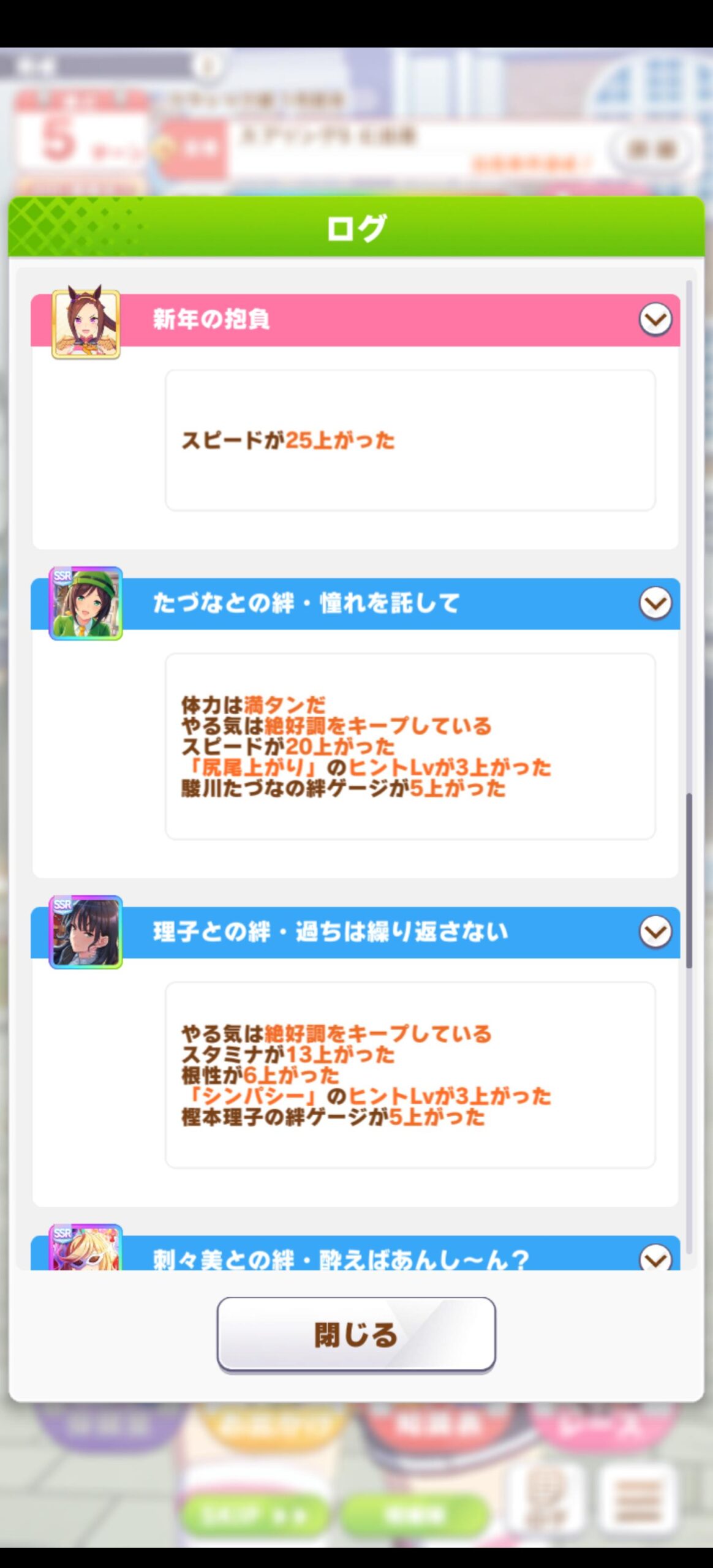Collapse the 新年の抱負 log entry

655,319
